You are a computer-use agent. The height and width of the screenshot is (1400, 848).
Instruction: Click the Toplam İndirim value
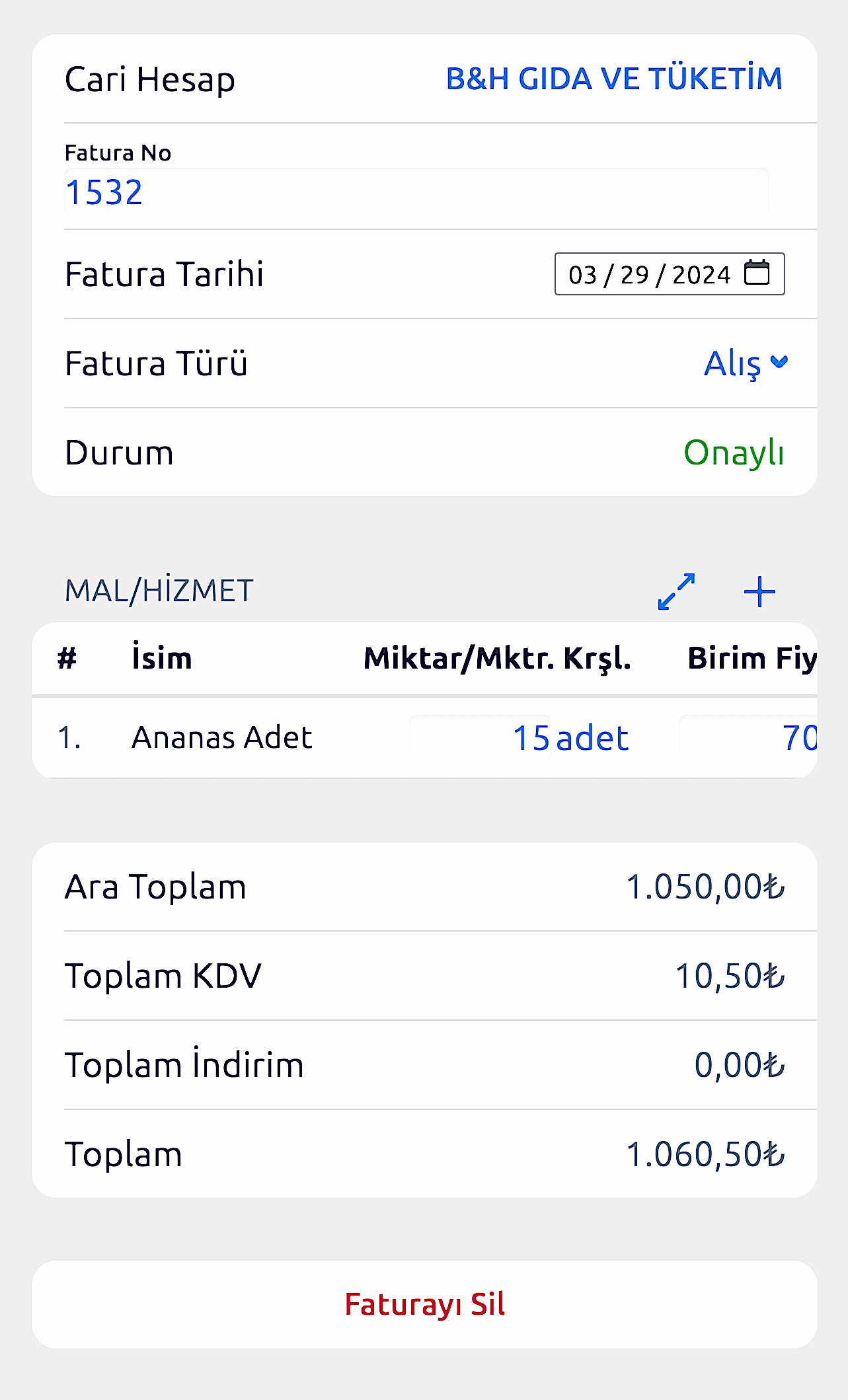tap(740, 1065)
